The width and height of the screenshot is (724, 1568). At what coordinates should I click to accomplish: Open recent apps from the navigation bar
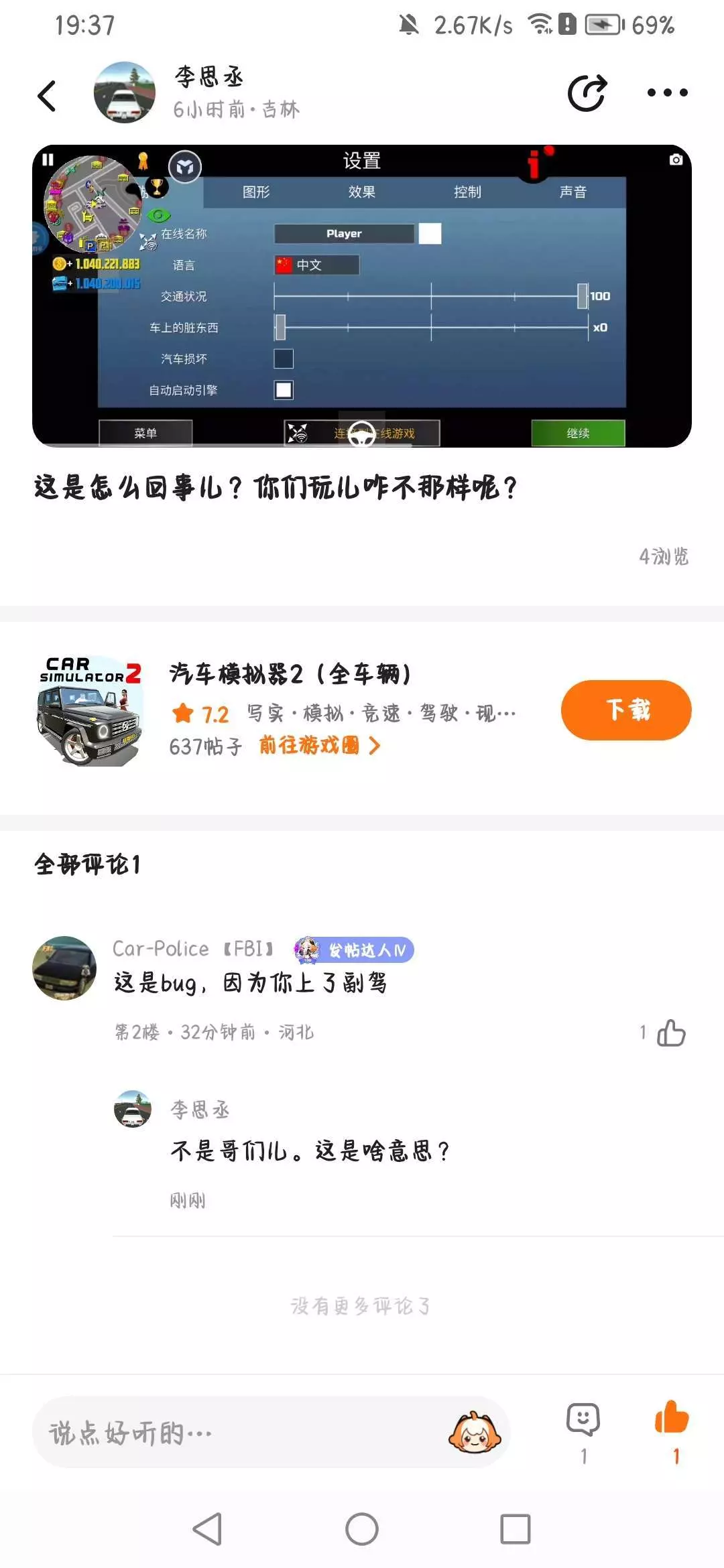point(515,1529)
